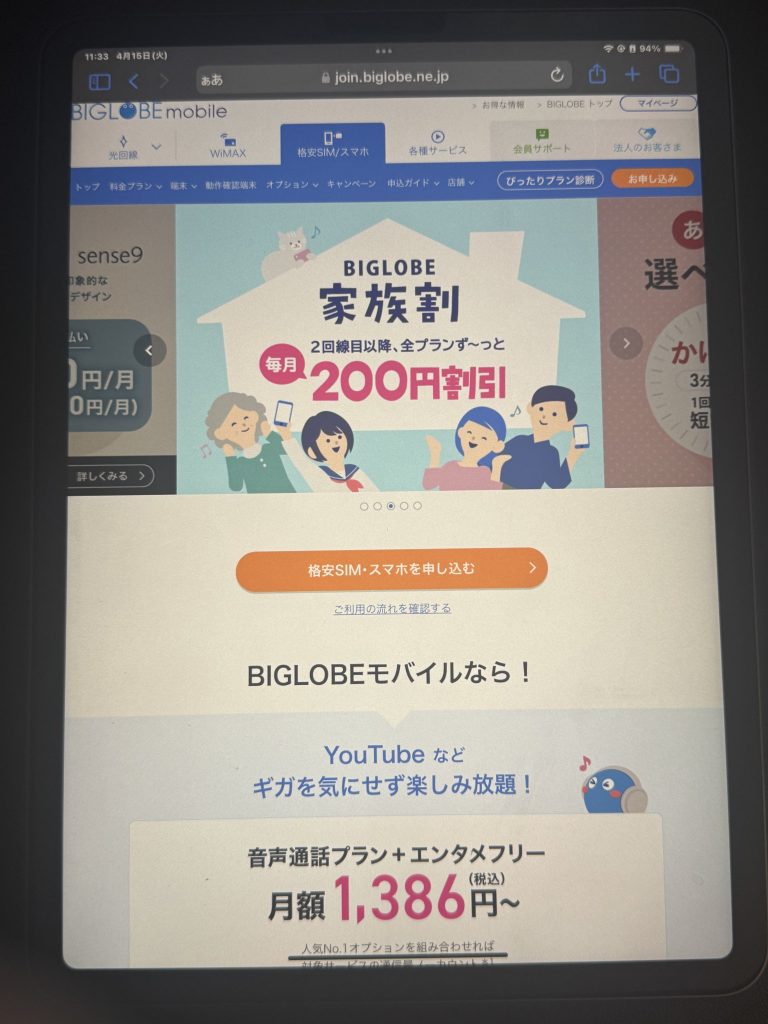
Task: Tap the orange お申し込み button
Action: (652, 178)
